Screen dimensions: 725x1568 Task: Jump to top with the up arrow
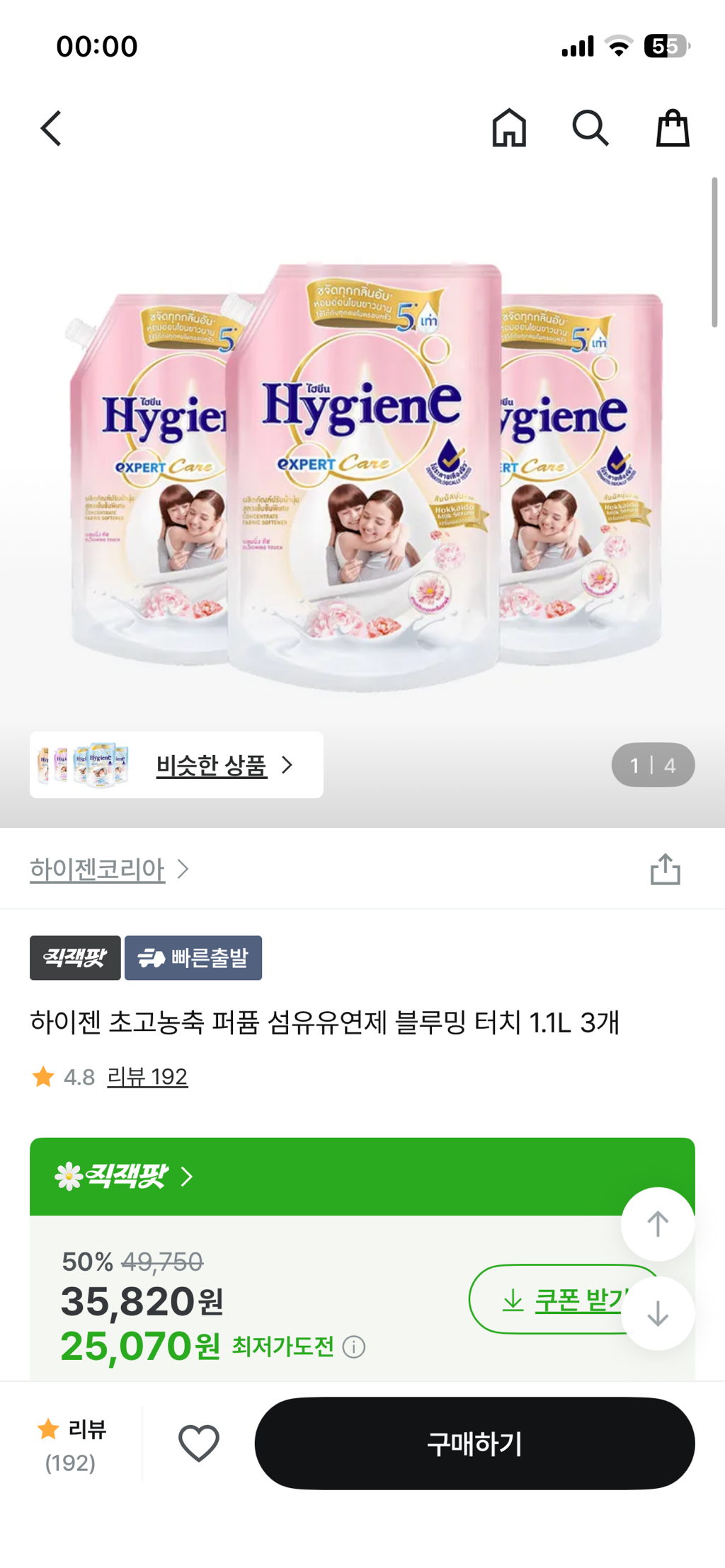pos(658,1223)
